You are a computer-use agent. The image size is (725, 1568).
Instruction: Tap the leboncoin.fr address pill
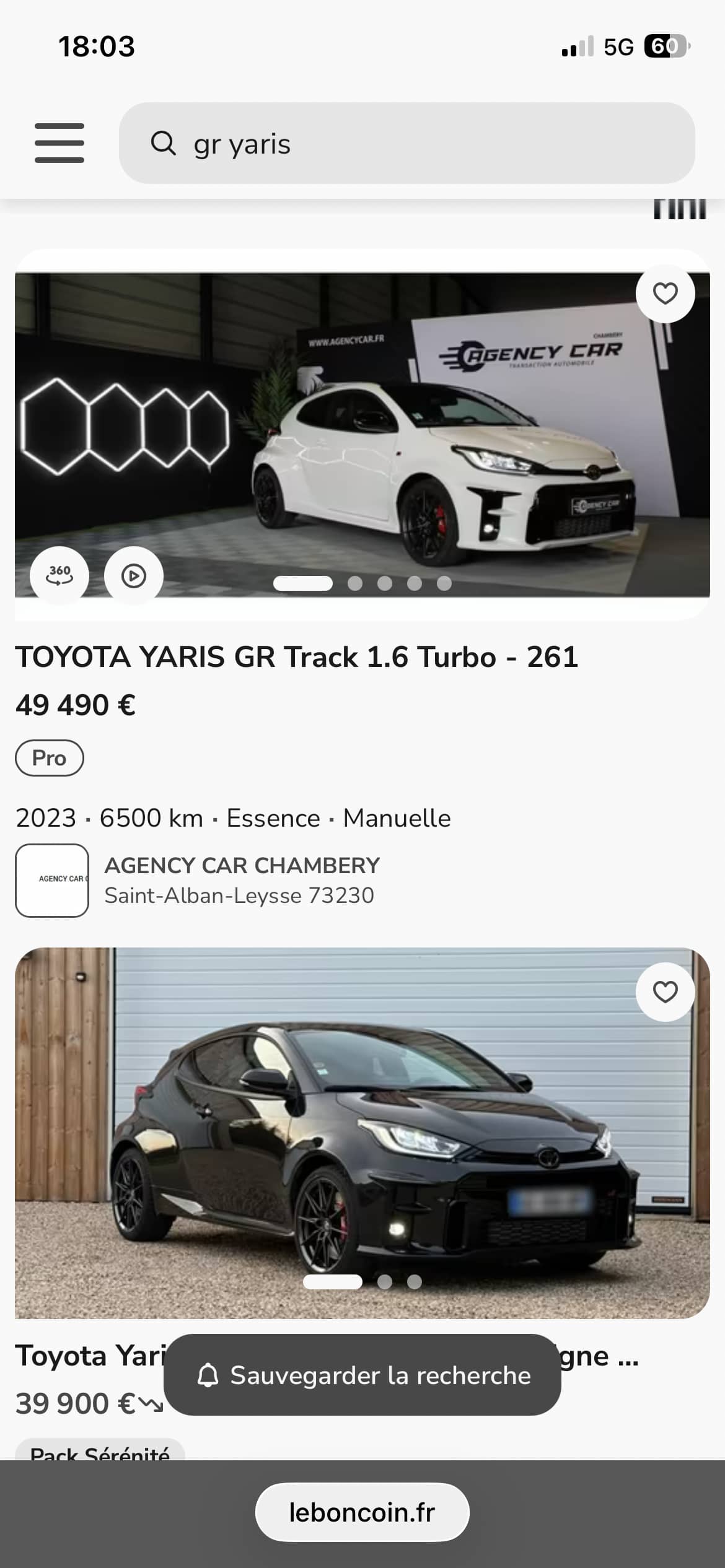(362, 1512)
